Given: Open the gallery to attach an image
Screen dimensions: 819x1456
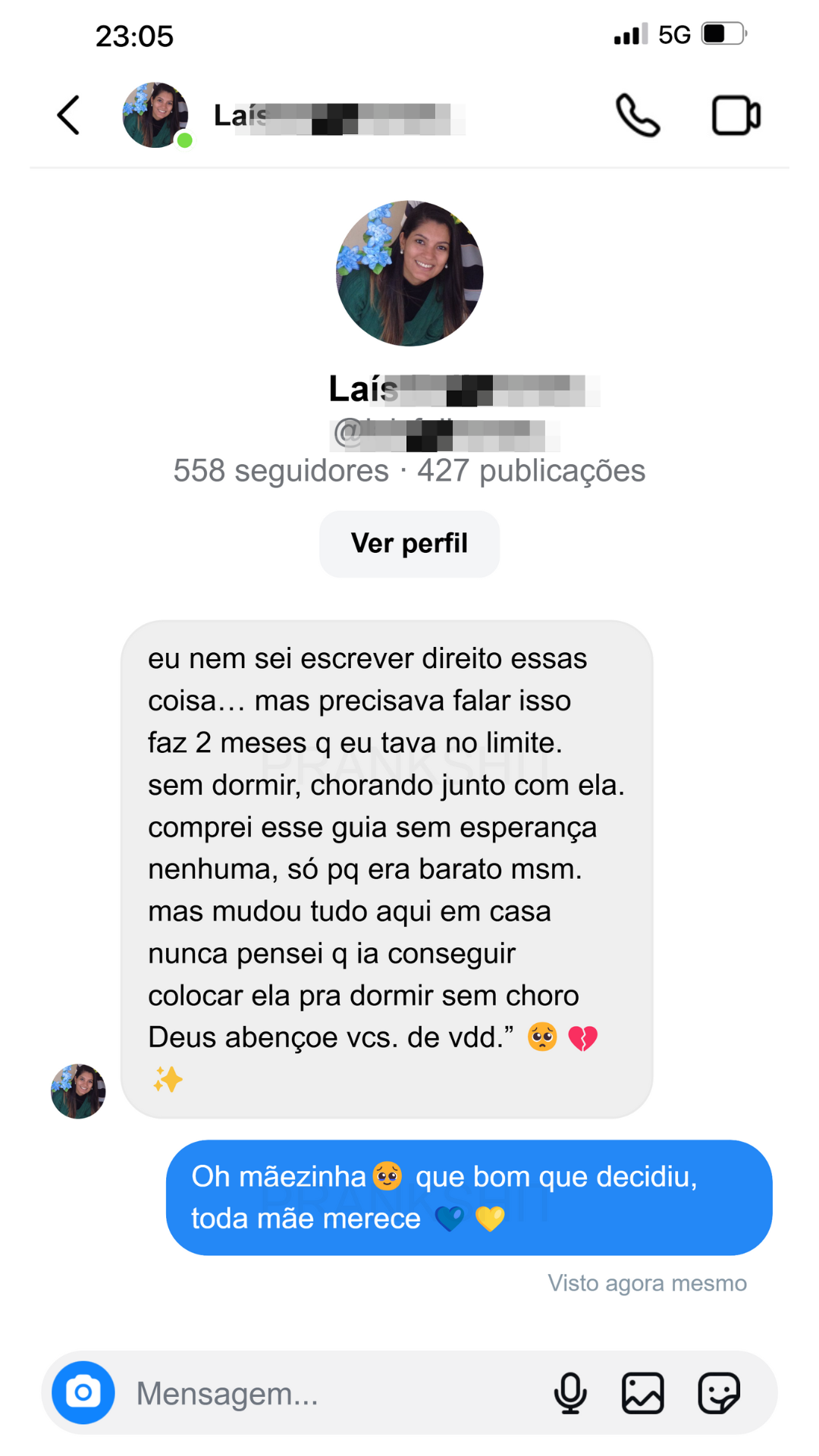Looking at the screenshot, I should click(x=643, y=1392).
